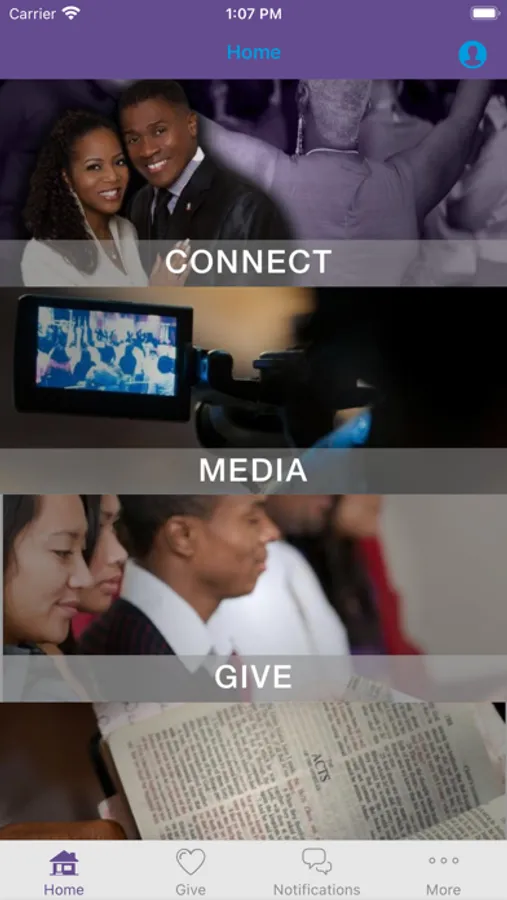Open the CONNECT tile
Viewport: 507px width, 900px height.
[253, 183]
